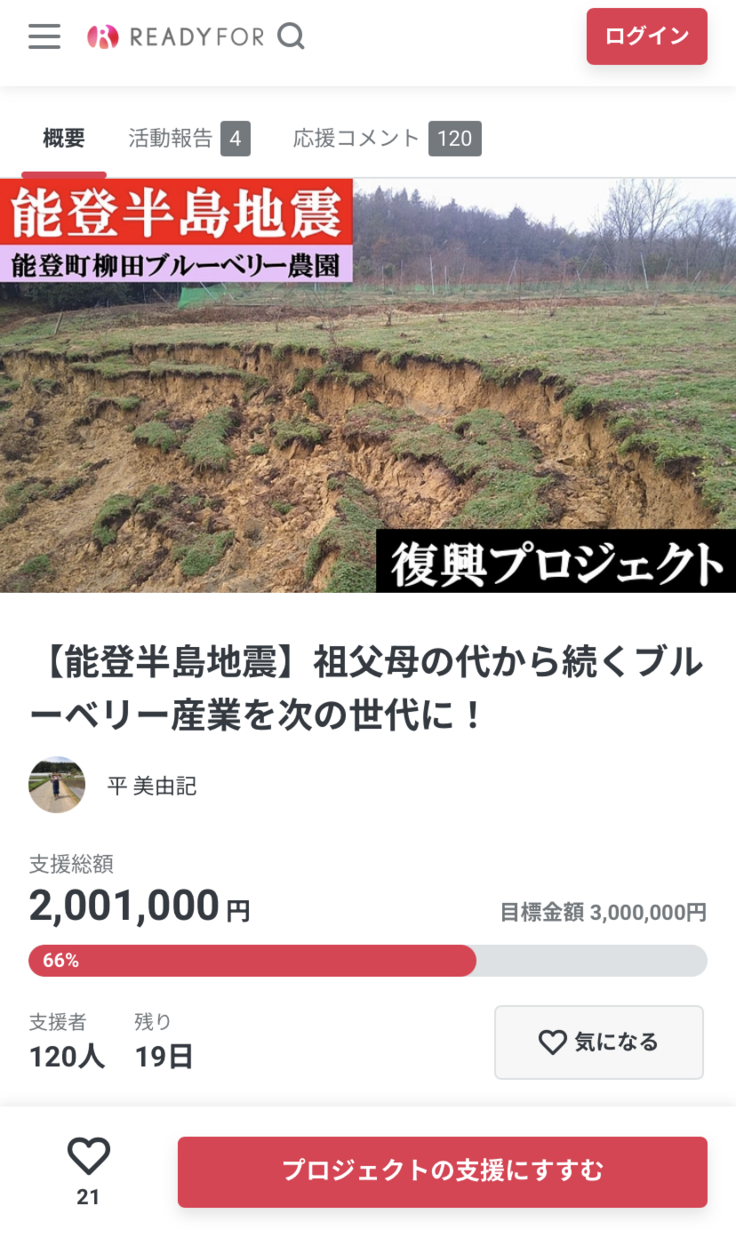Tap the ログイン button
This screenshot has width=736, height=1246.
[646, 37]
